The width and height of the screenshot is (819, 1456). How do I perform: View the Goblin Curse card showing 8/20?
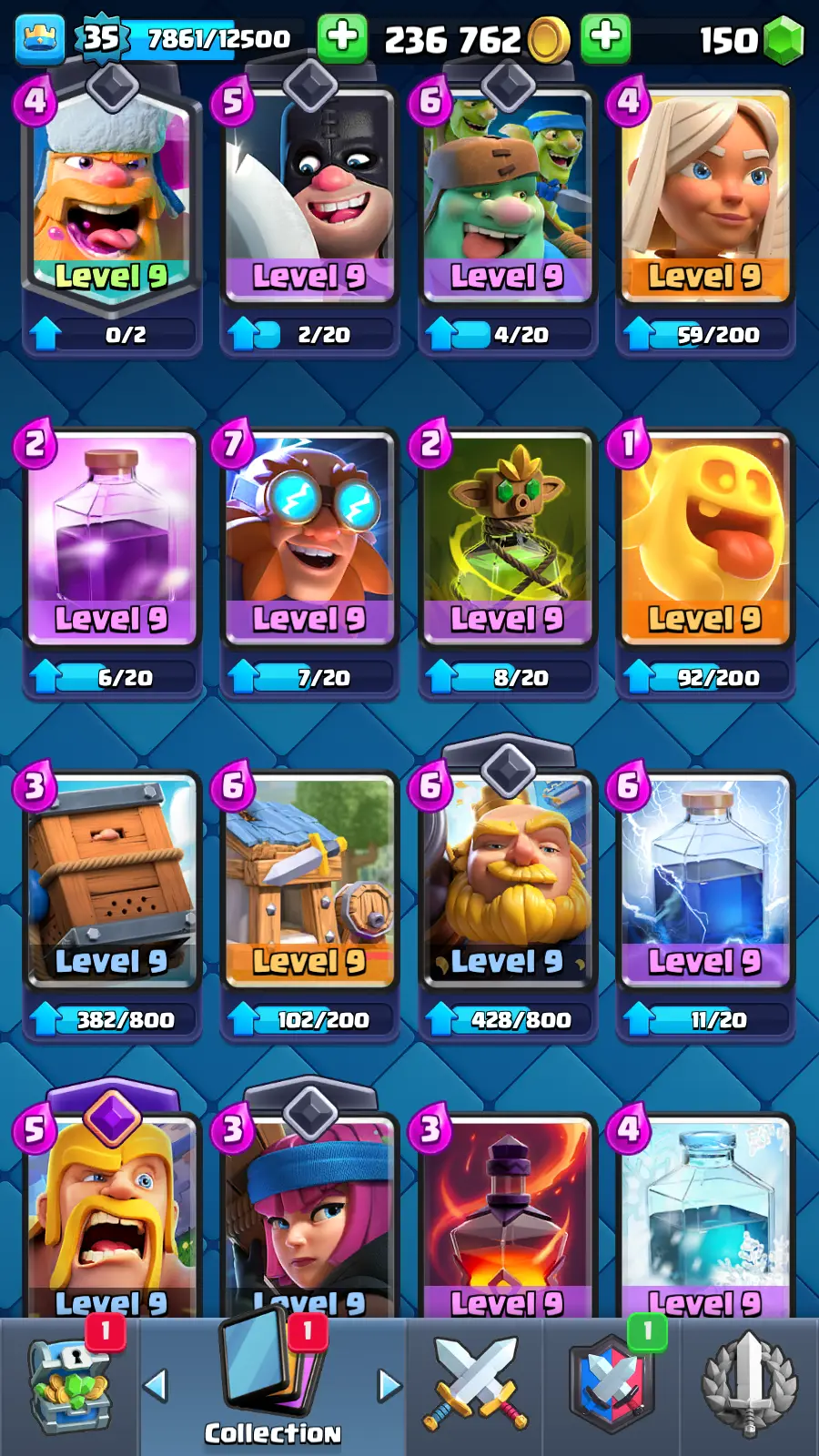point(507,537)
